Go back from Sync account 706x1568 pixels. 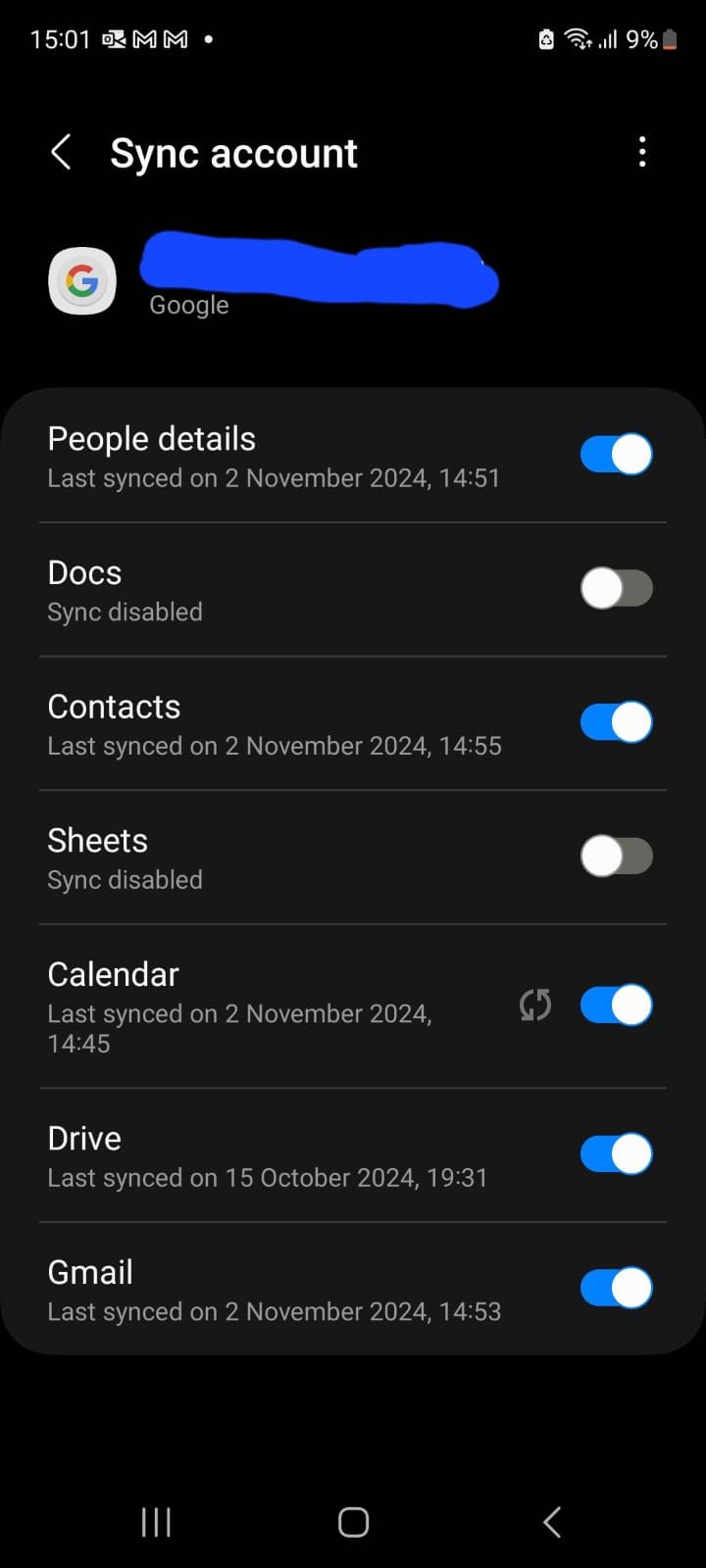(x=61, y=153)
